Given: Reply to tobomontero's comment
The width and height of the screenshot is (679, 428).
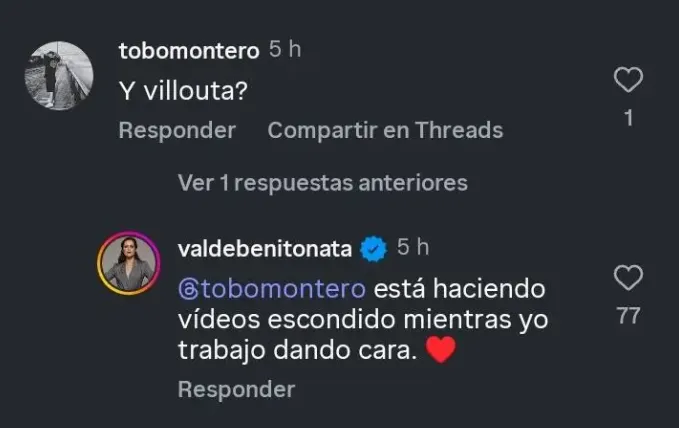Looking at the screenshot, I should point(177,130).
